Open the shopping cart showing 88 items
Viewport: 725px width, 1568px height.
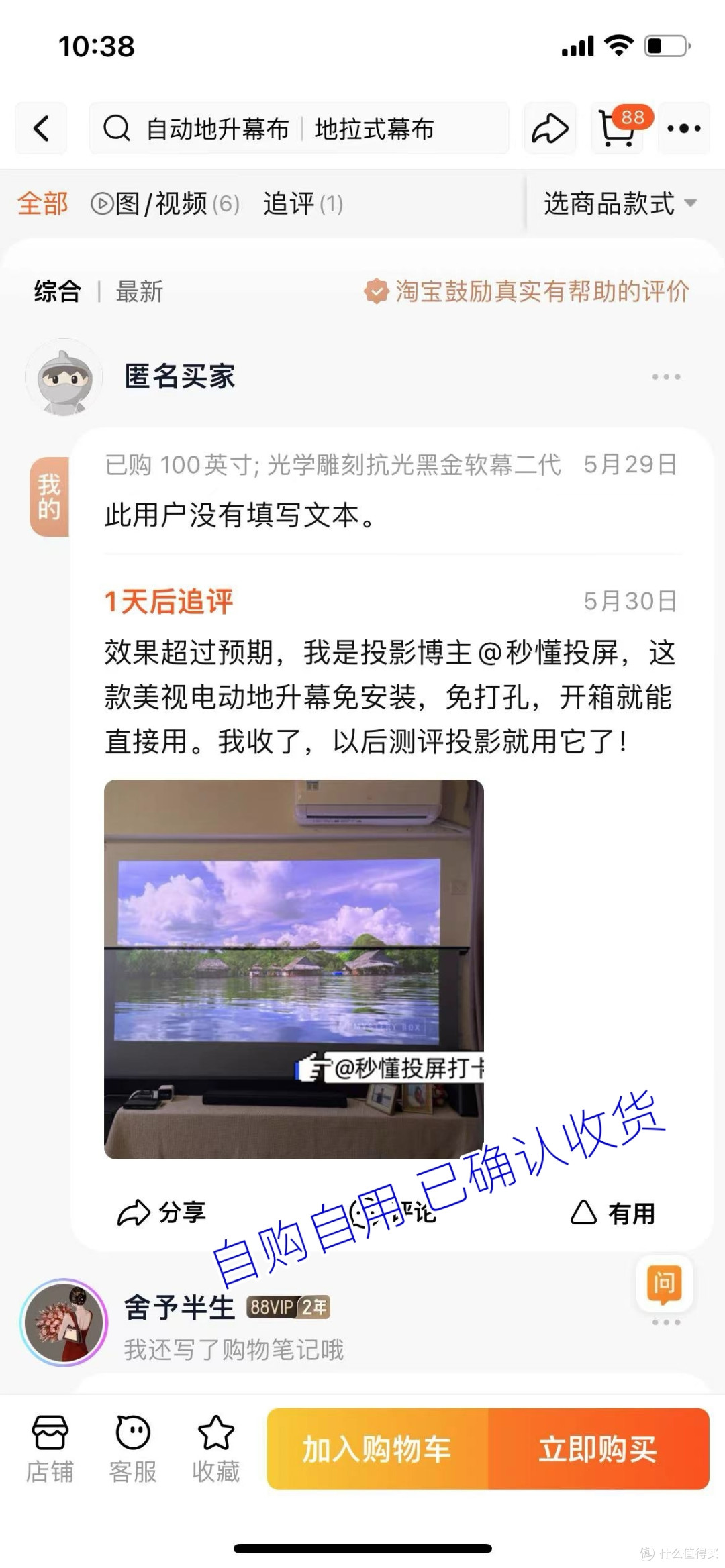pos(616,128)
